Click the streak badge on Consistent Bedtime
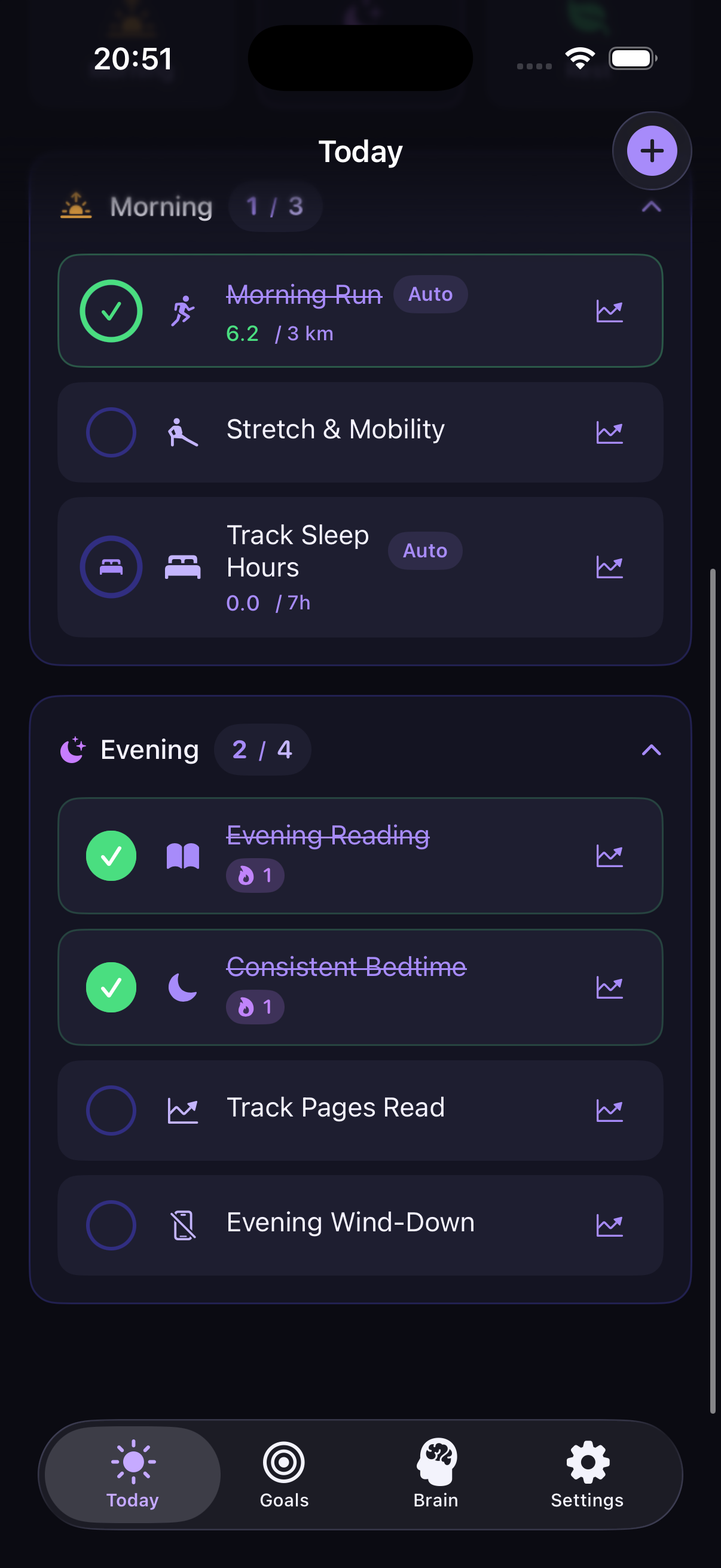 click(255, 1007)
